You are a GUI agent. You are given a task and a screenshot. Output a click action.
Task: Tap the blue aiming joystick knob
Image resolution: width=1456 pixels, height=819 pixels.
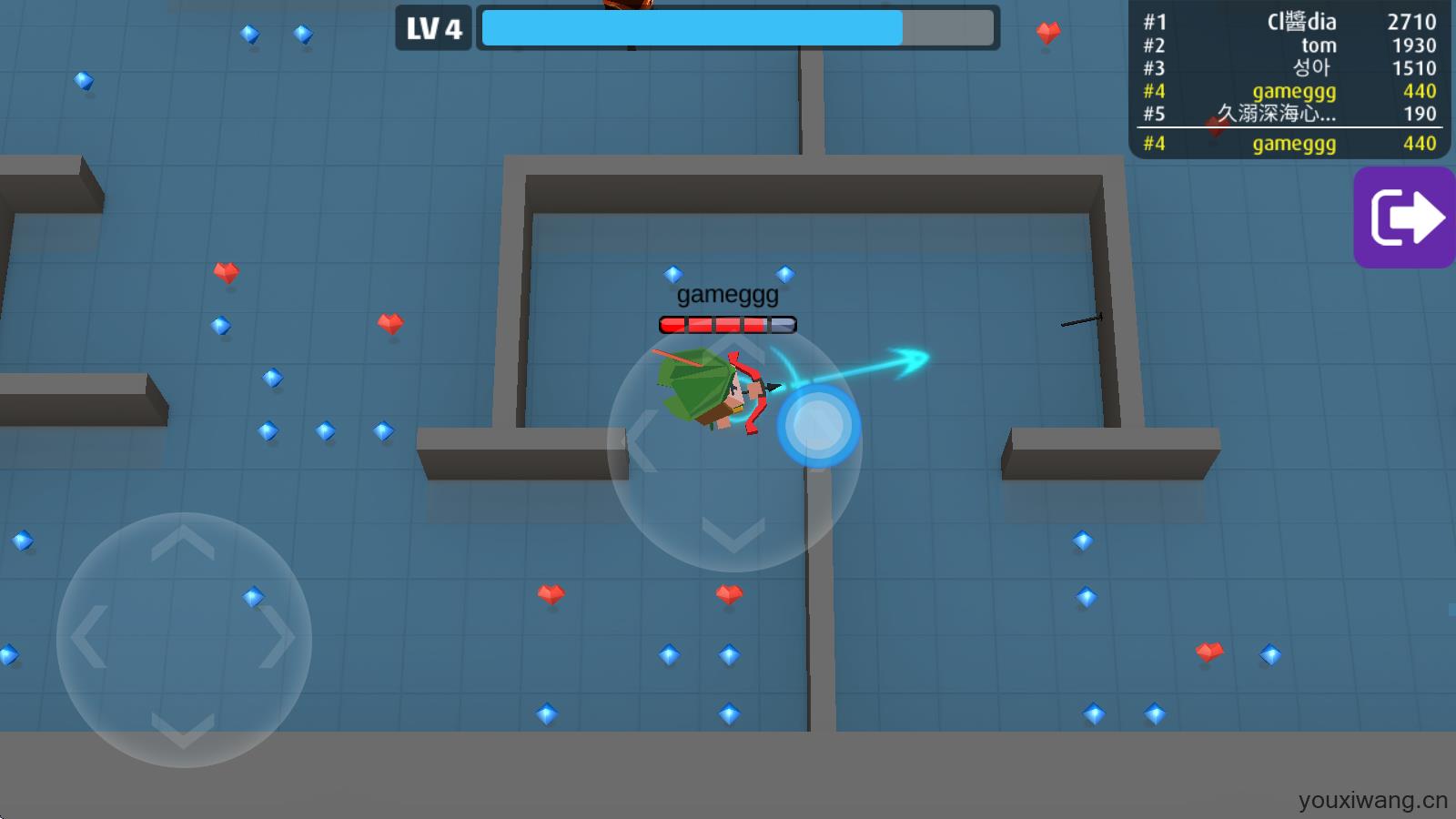coord(818,425)
